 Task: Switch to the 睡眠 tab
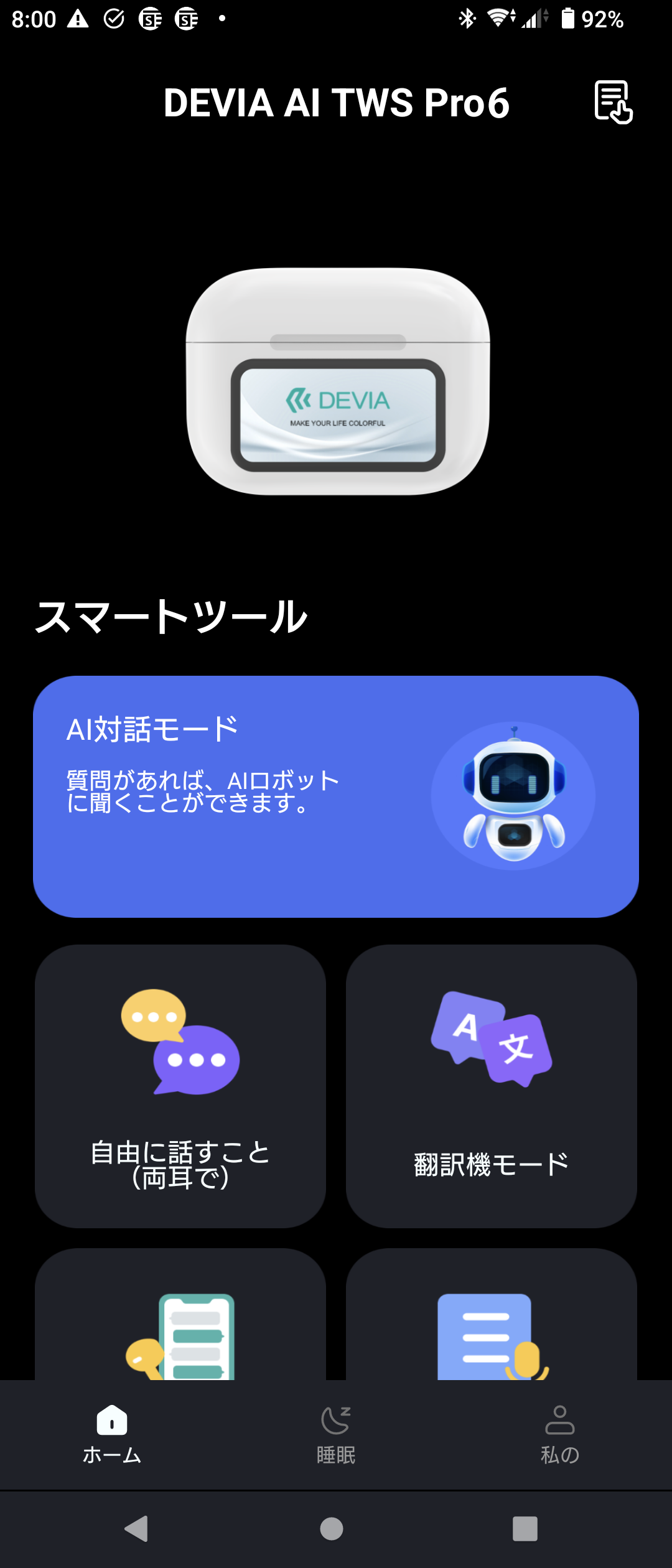tap(336, 1434)
